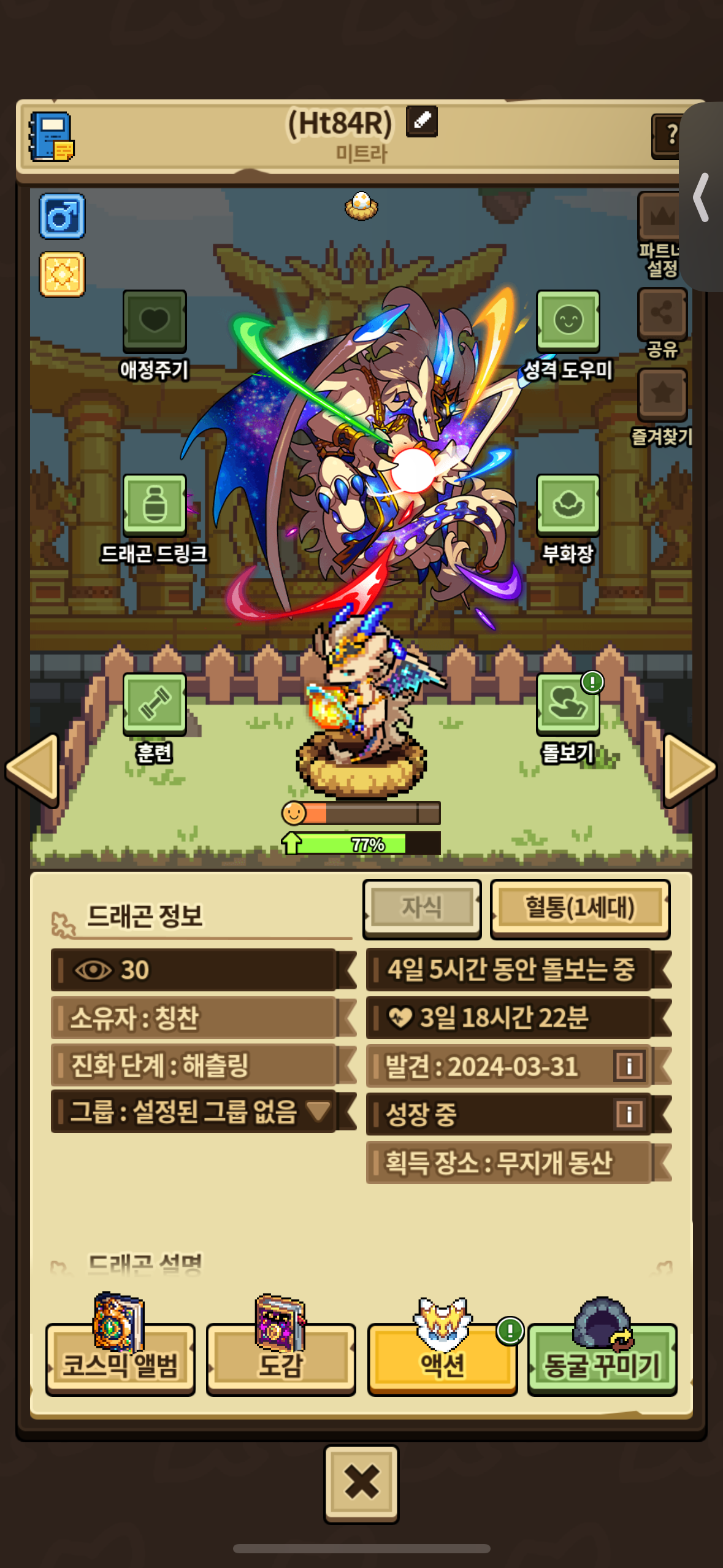Open 코스믹 앨범 album
Image resolution: width=723 pixels, height=1568 pixels.
point(120,1358)
